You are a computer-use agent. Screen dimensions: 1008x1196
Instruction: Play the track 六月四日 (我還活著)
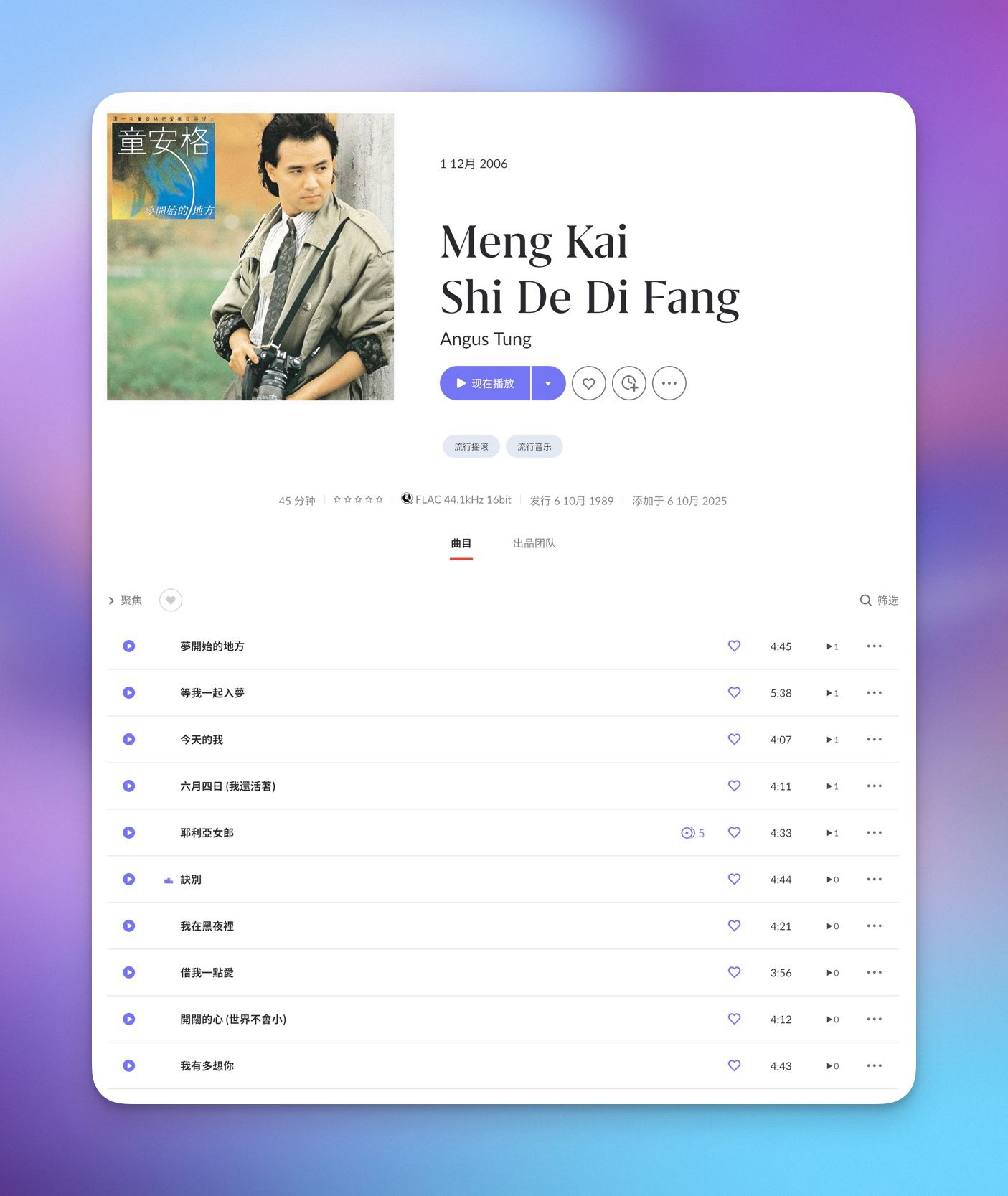click(129, 786)
